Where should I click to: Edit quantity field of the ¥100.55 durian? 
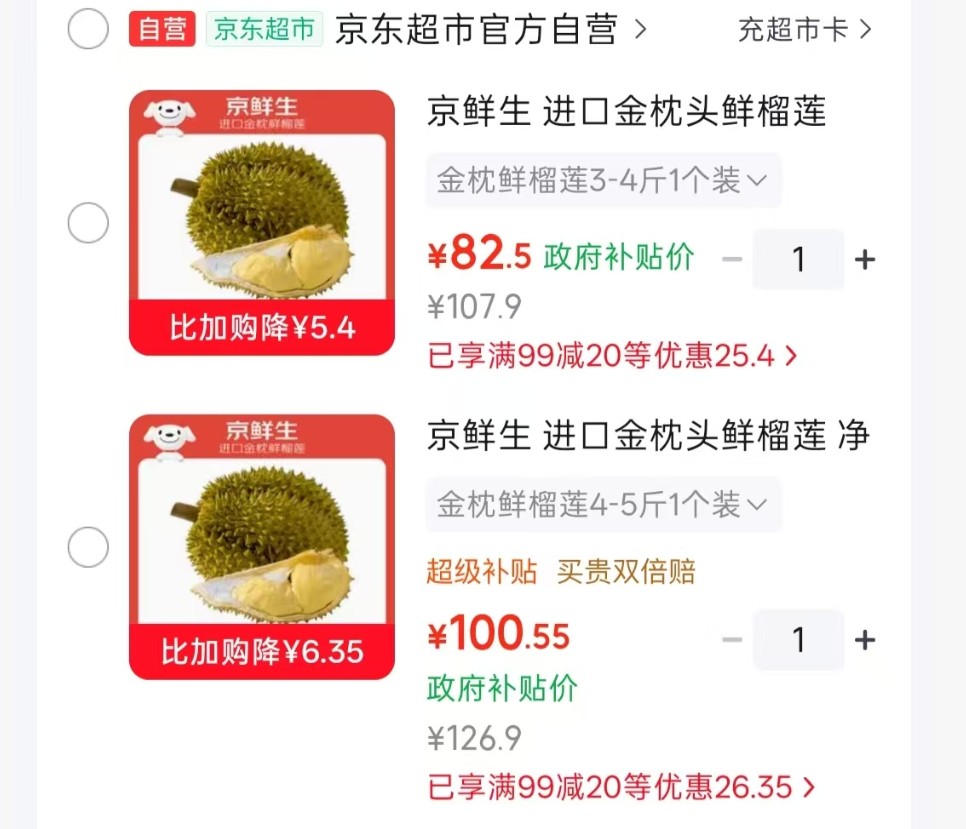point(798,640)
